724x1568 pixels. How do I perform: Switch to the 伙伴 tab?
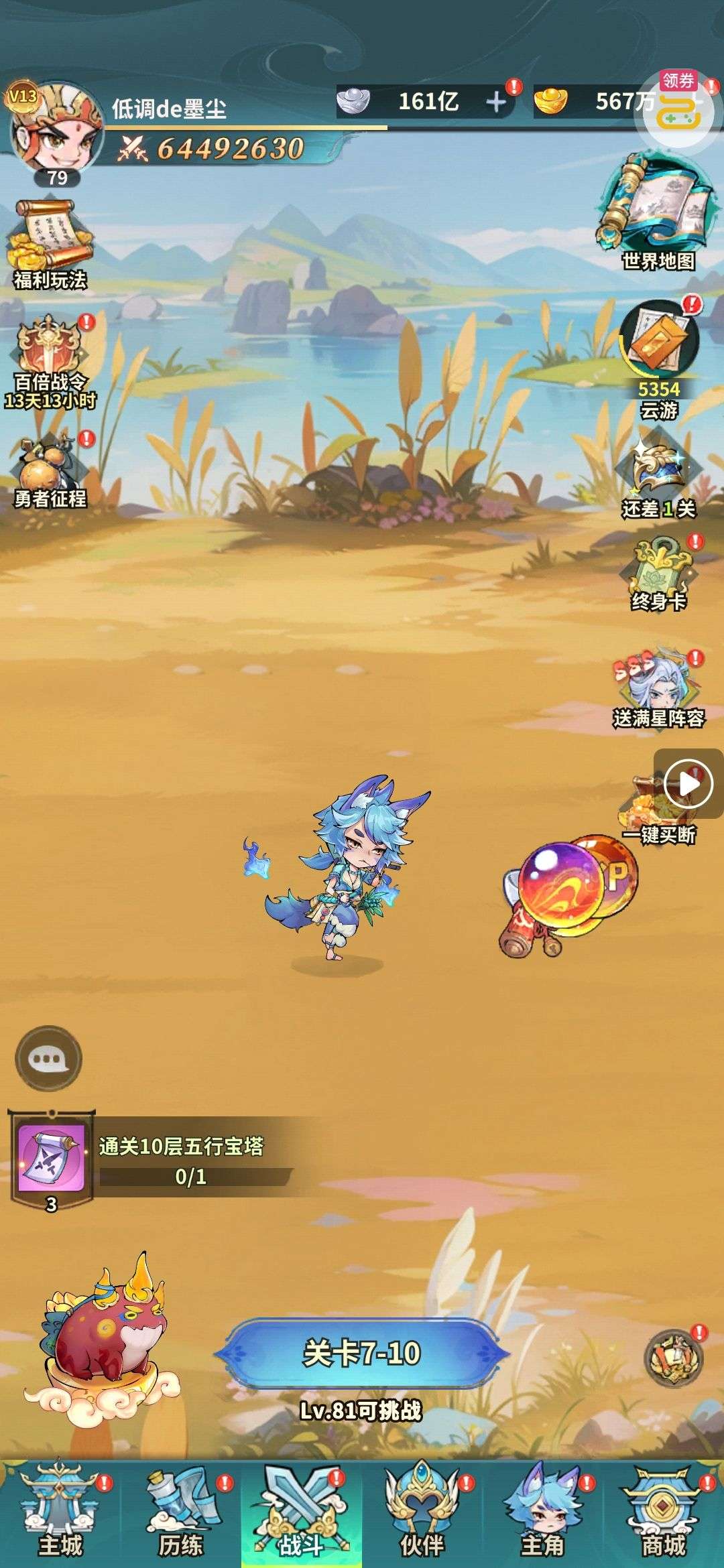(422, 1514)
